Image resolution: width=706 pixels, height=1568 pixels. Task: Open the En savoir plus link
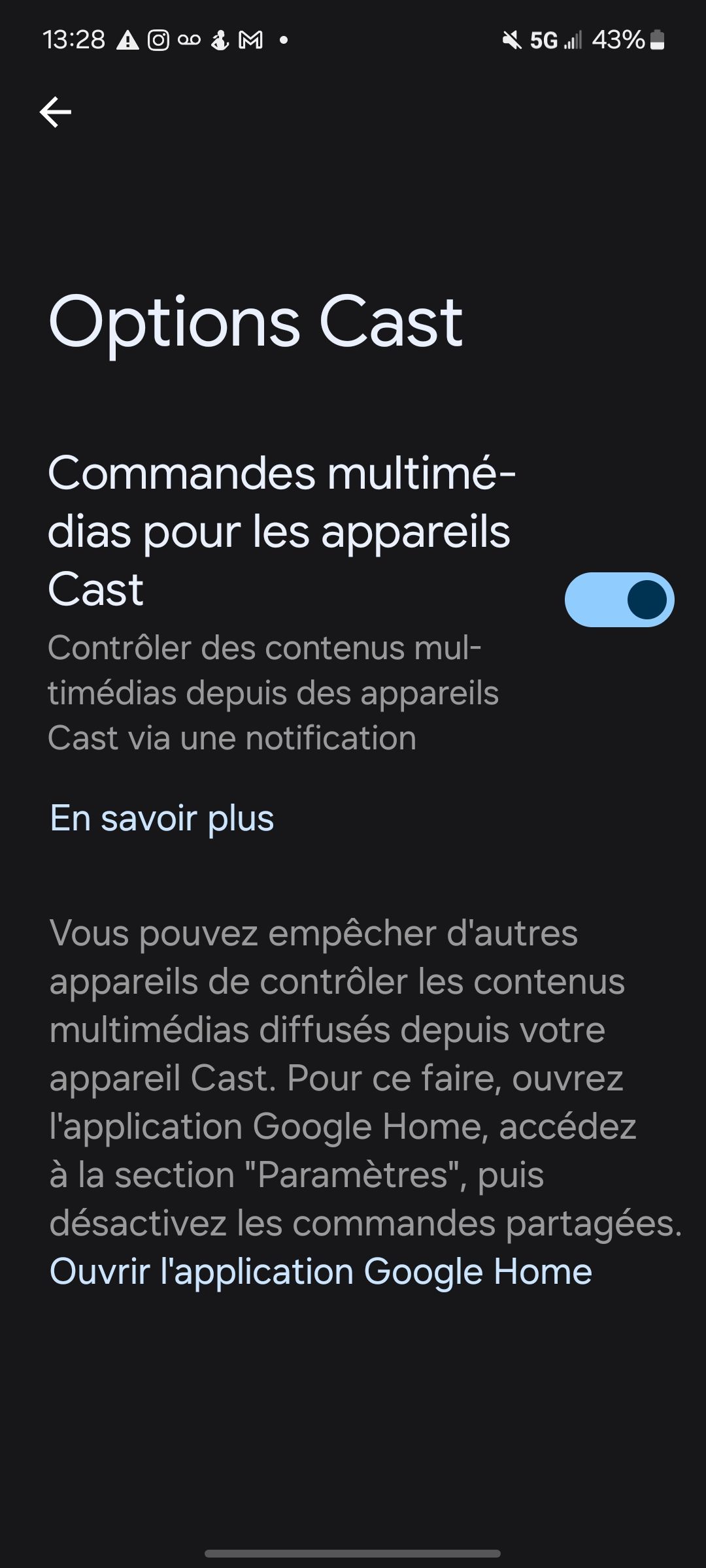pyautogui.click(x=162, y=818)
